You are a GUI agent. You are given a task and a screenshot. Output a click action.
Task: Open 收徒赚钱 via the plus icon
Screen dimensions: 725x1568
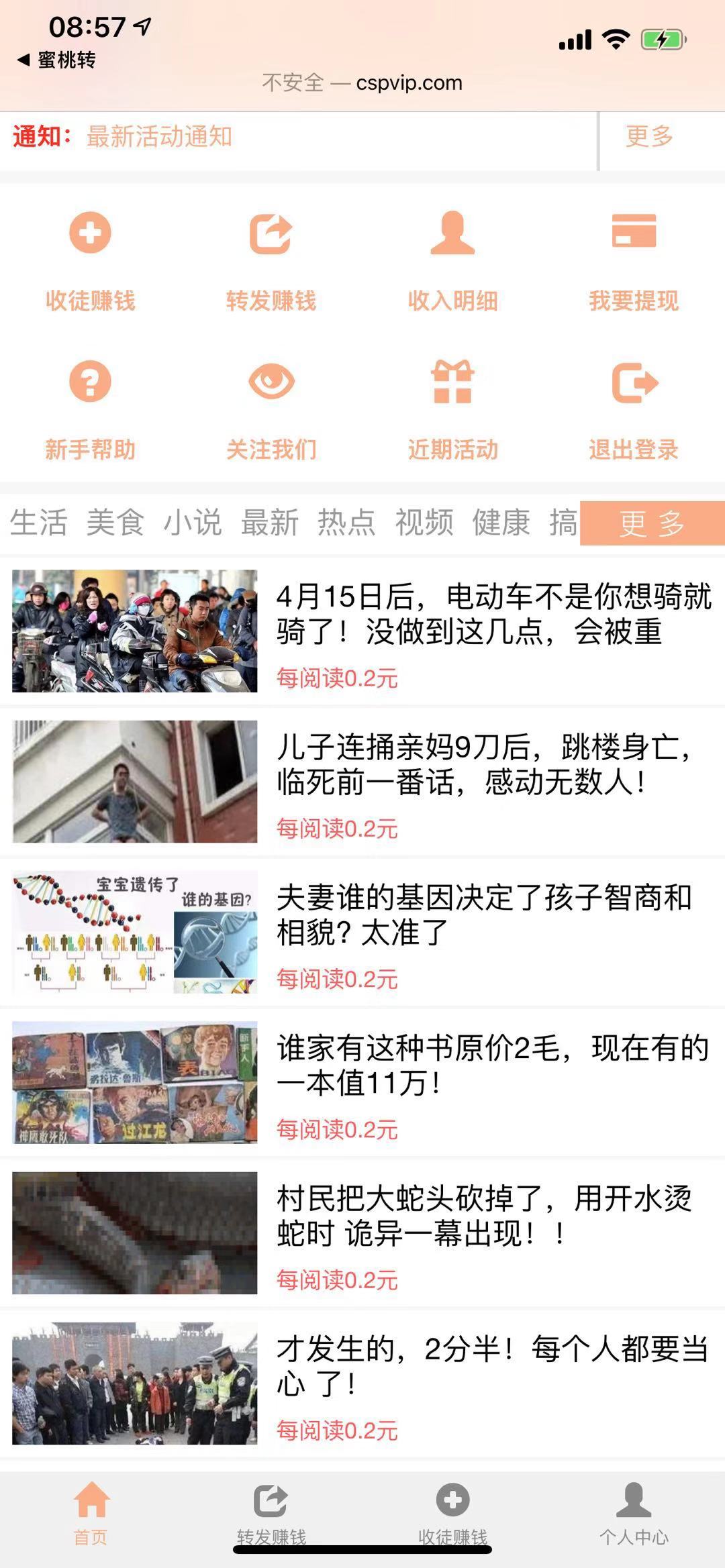[89, 232]
